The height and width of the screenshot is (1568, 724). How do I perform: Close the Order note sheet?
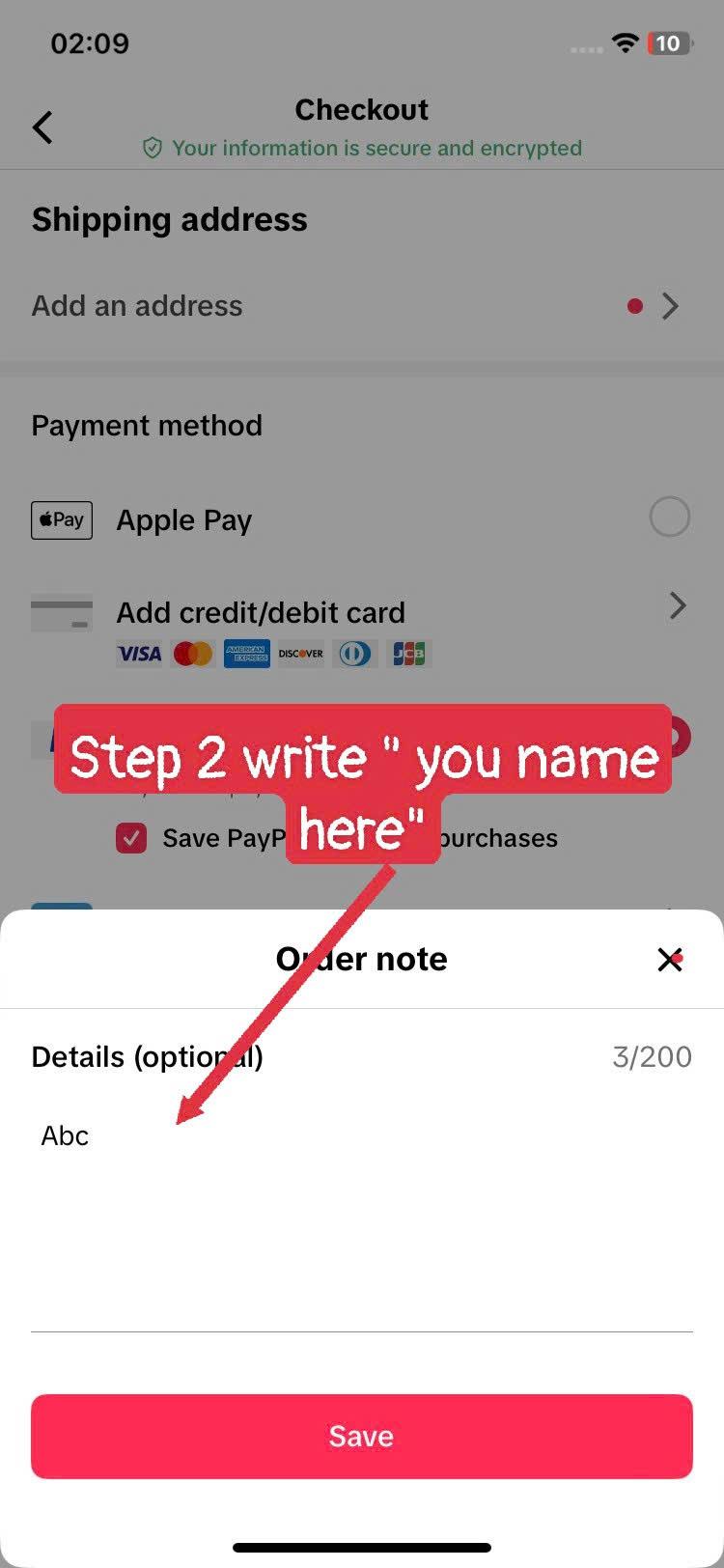click(x=669, y=960)
